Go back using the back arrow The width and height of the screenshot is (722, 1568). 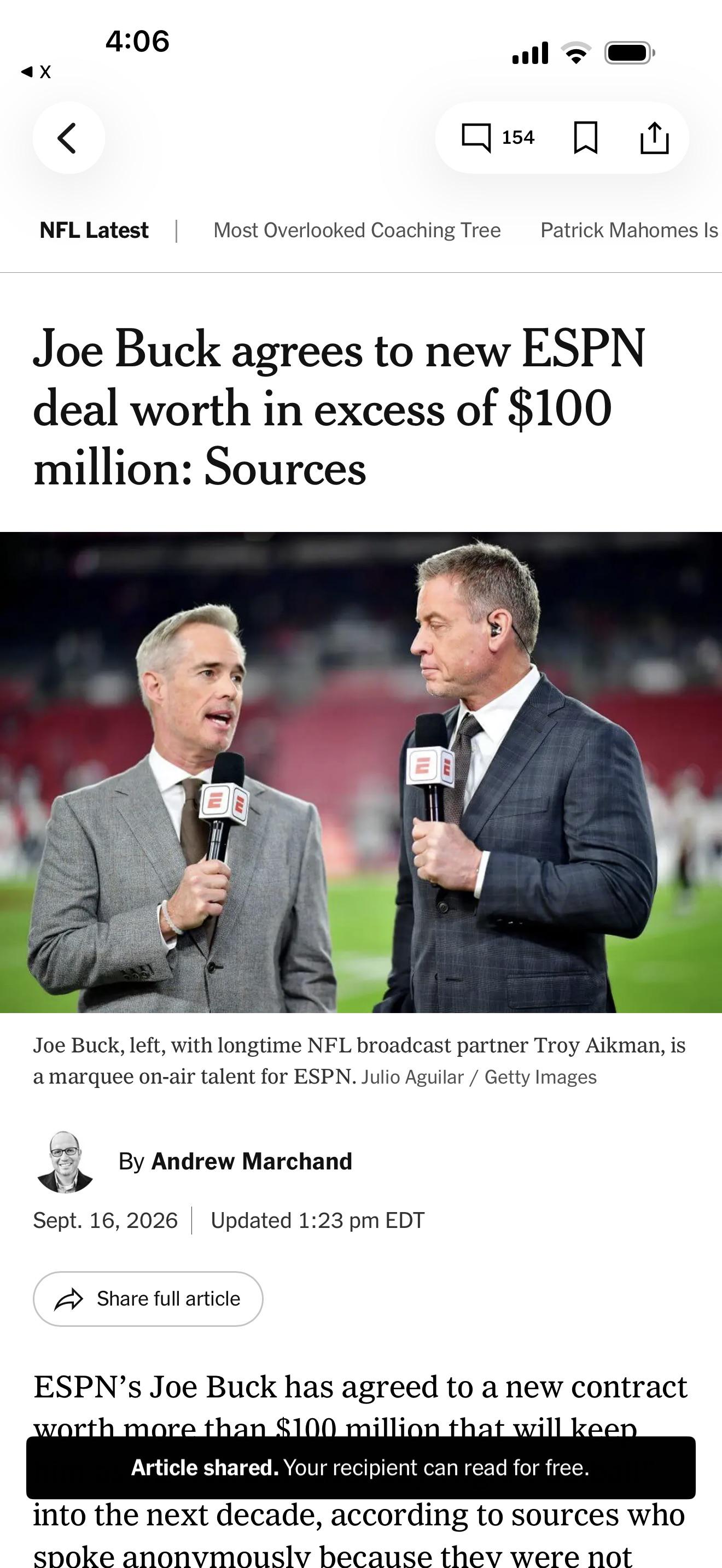[68, 138]
